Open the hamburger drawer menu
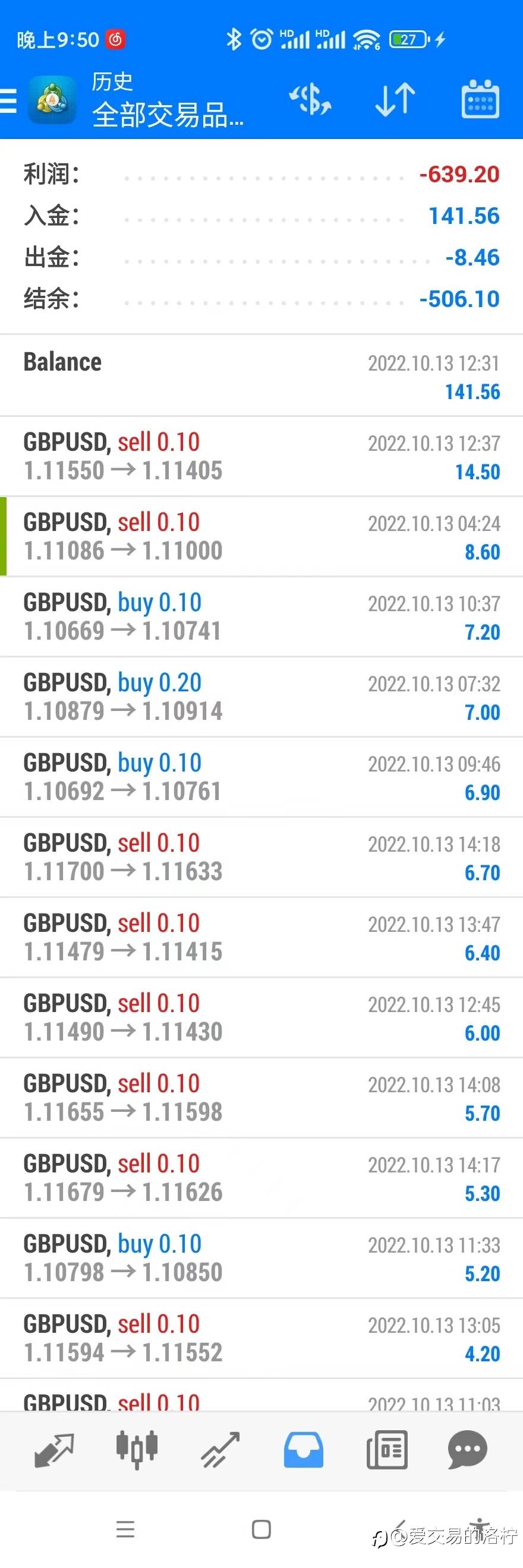This screenshot has height=1568, width=523. [8, 100]
